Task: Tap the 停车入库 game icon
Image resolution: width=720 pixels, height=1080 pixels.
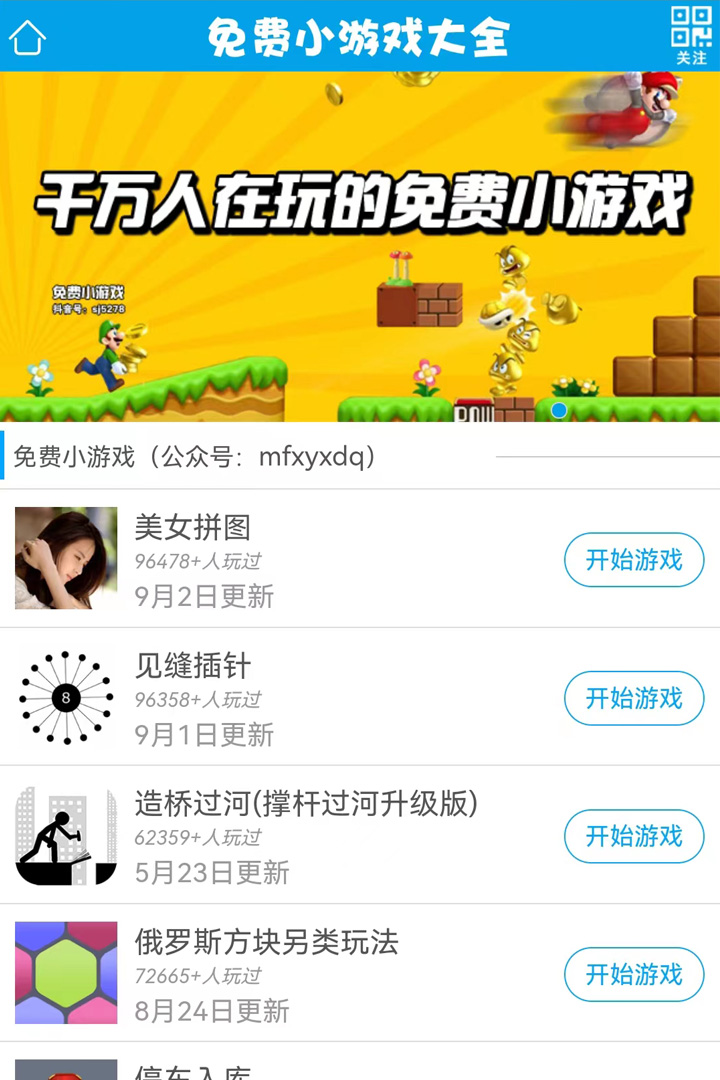Action: [x=65, y=1070]
